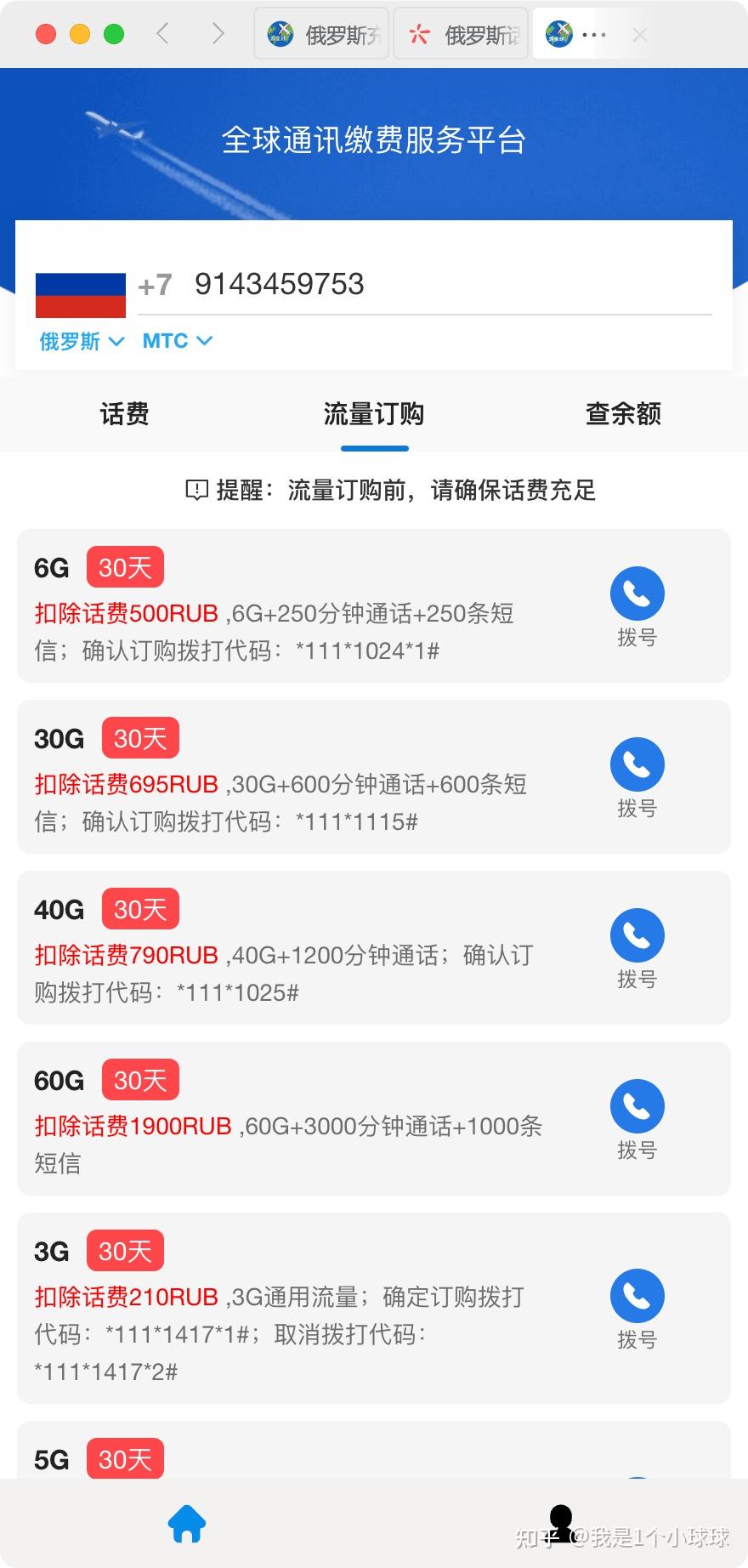Viewport: 748px width, 1568px height.
Task: Switch to the 查余额 tab
Action: tap(622, 414)
